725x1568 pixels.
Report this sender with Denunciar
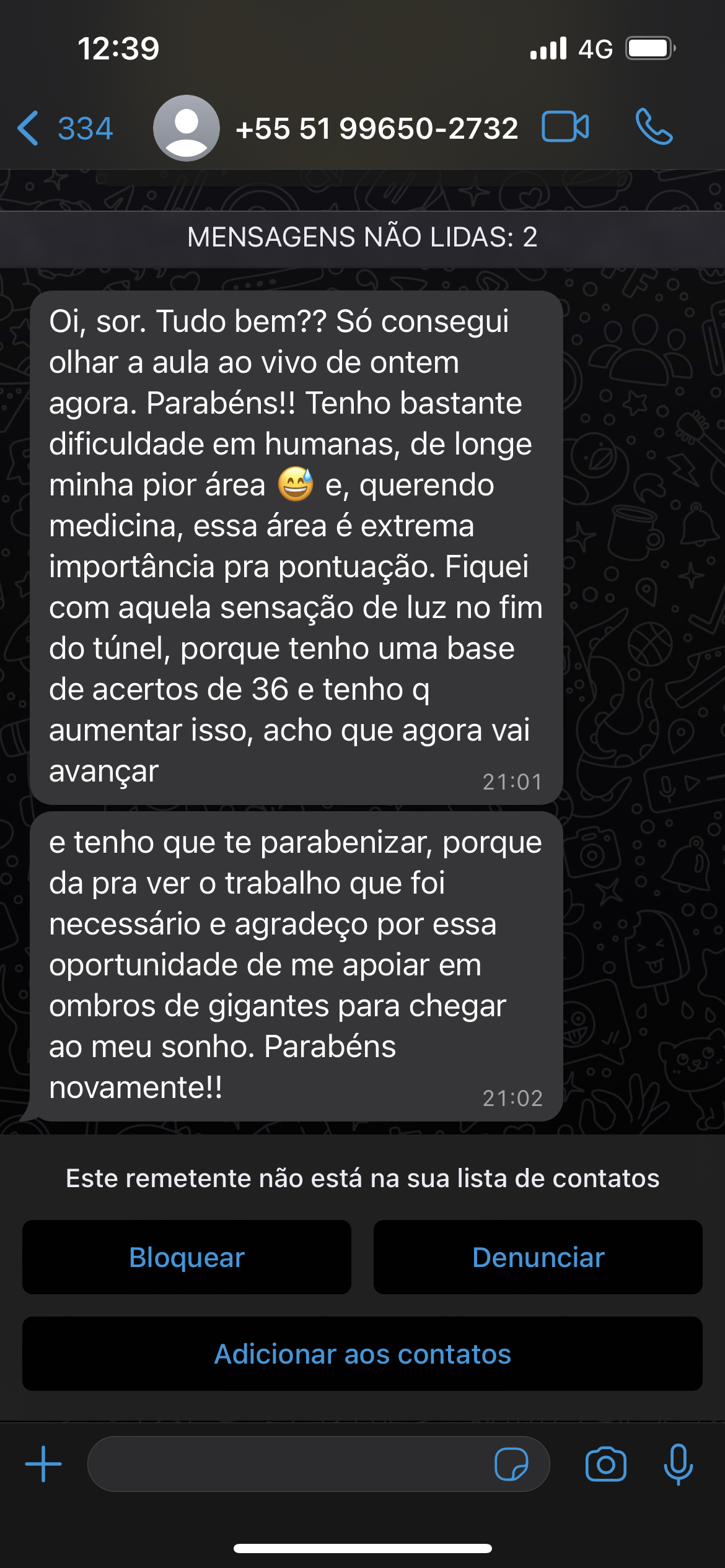pos(538,1257)
